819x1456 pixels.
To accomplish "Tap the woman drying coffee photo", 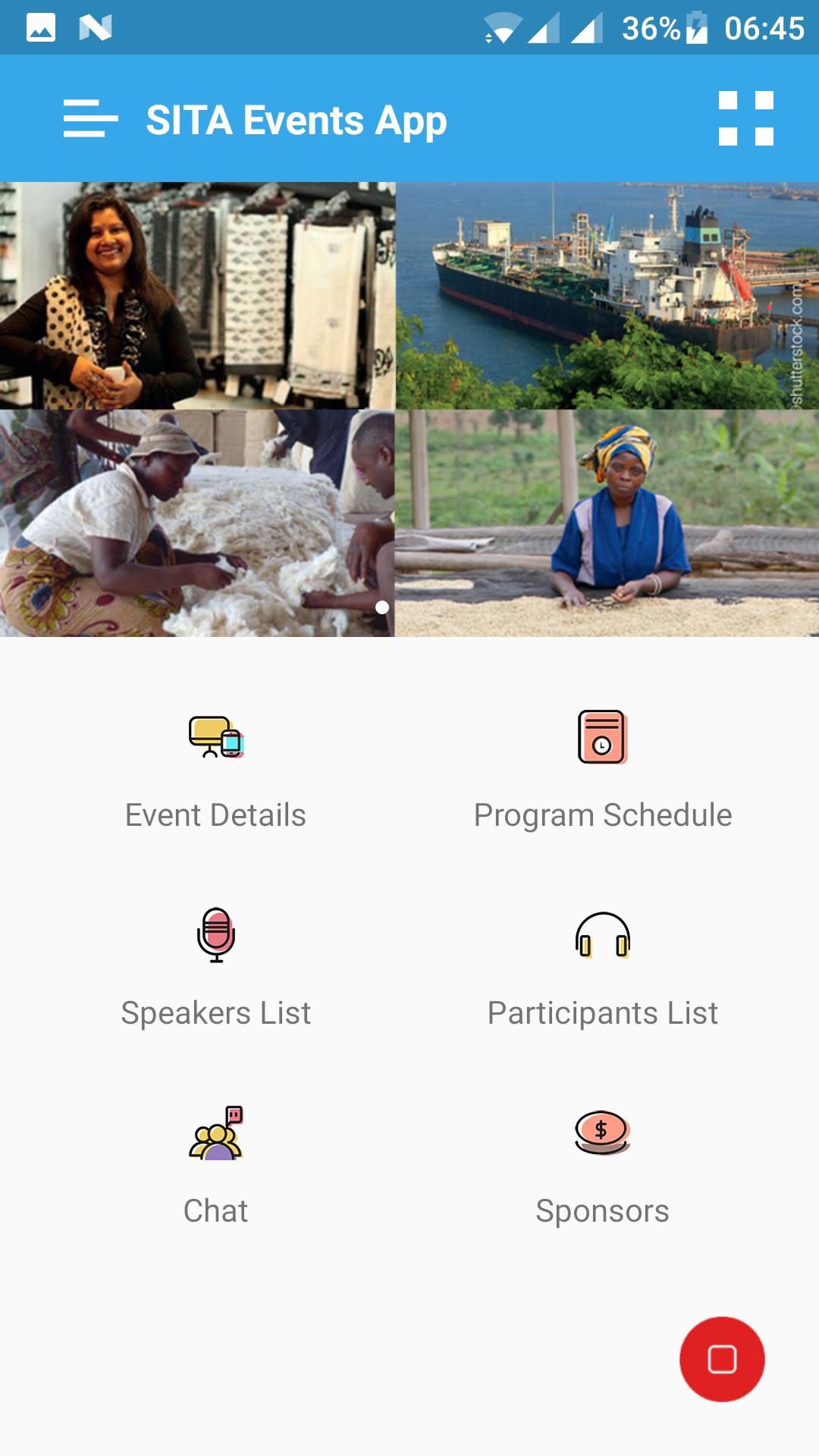I will [607, 523].
